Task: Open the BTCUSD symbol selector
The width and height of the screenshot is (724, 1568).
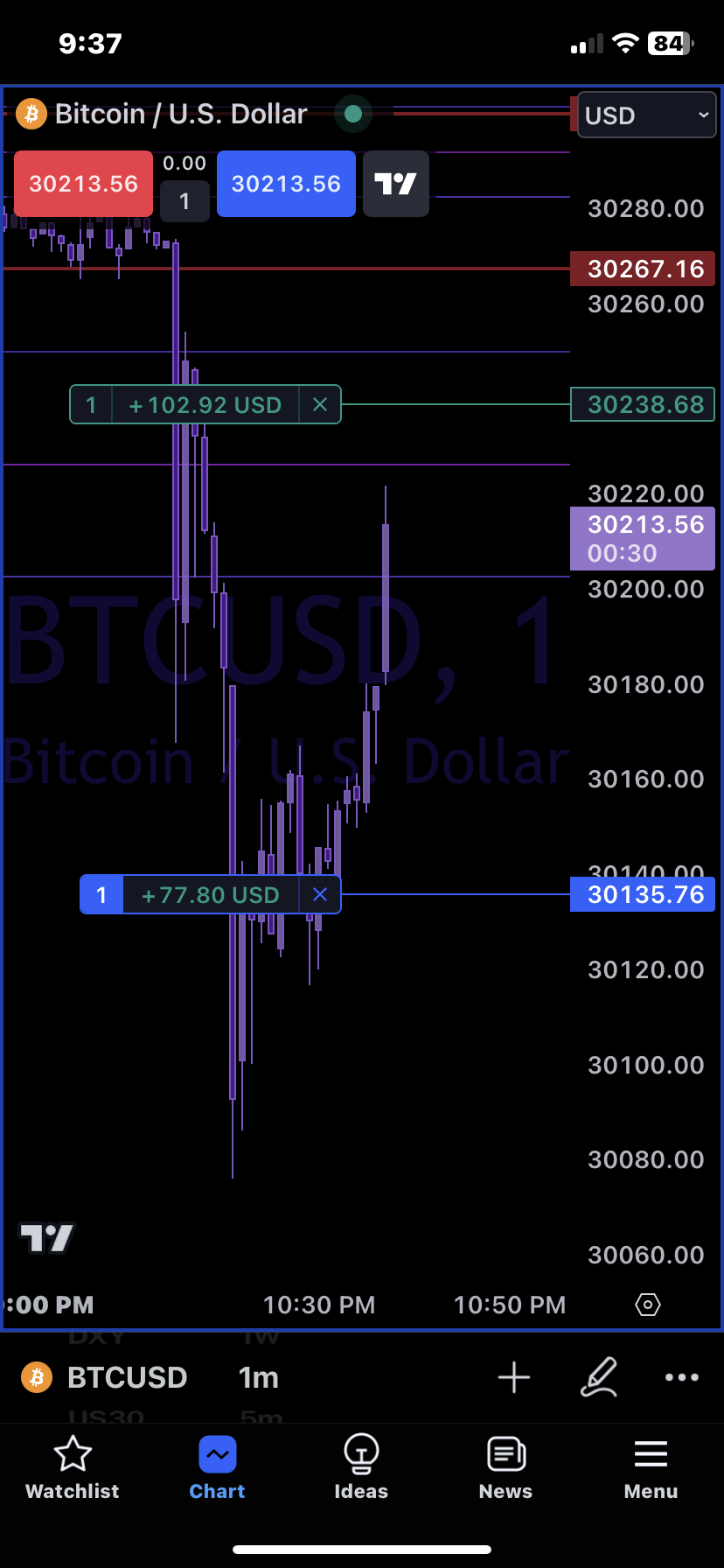Action: (107, 1377)
